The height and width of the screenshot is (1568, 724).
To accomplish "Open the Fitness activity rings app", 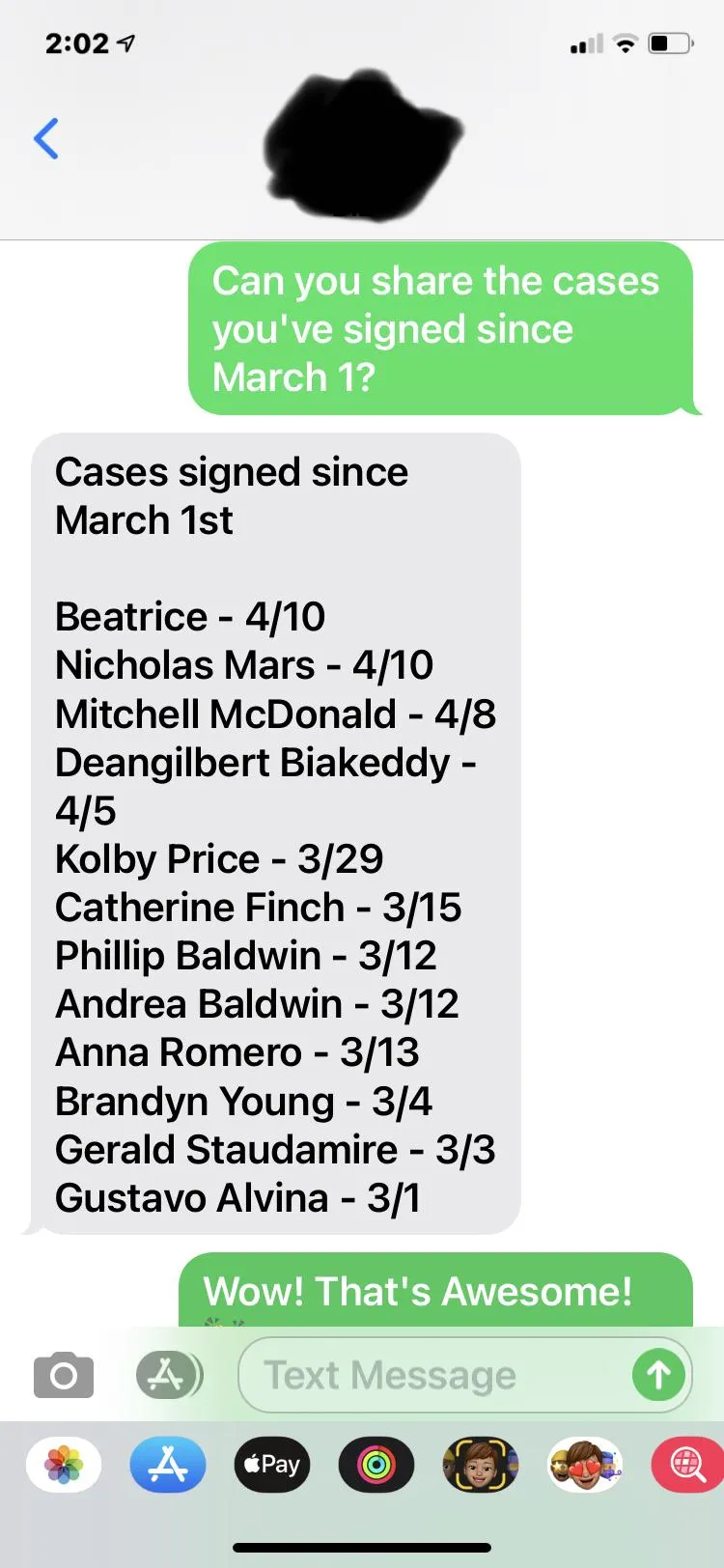I will (x=376, y=1465).
